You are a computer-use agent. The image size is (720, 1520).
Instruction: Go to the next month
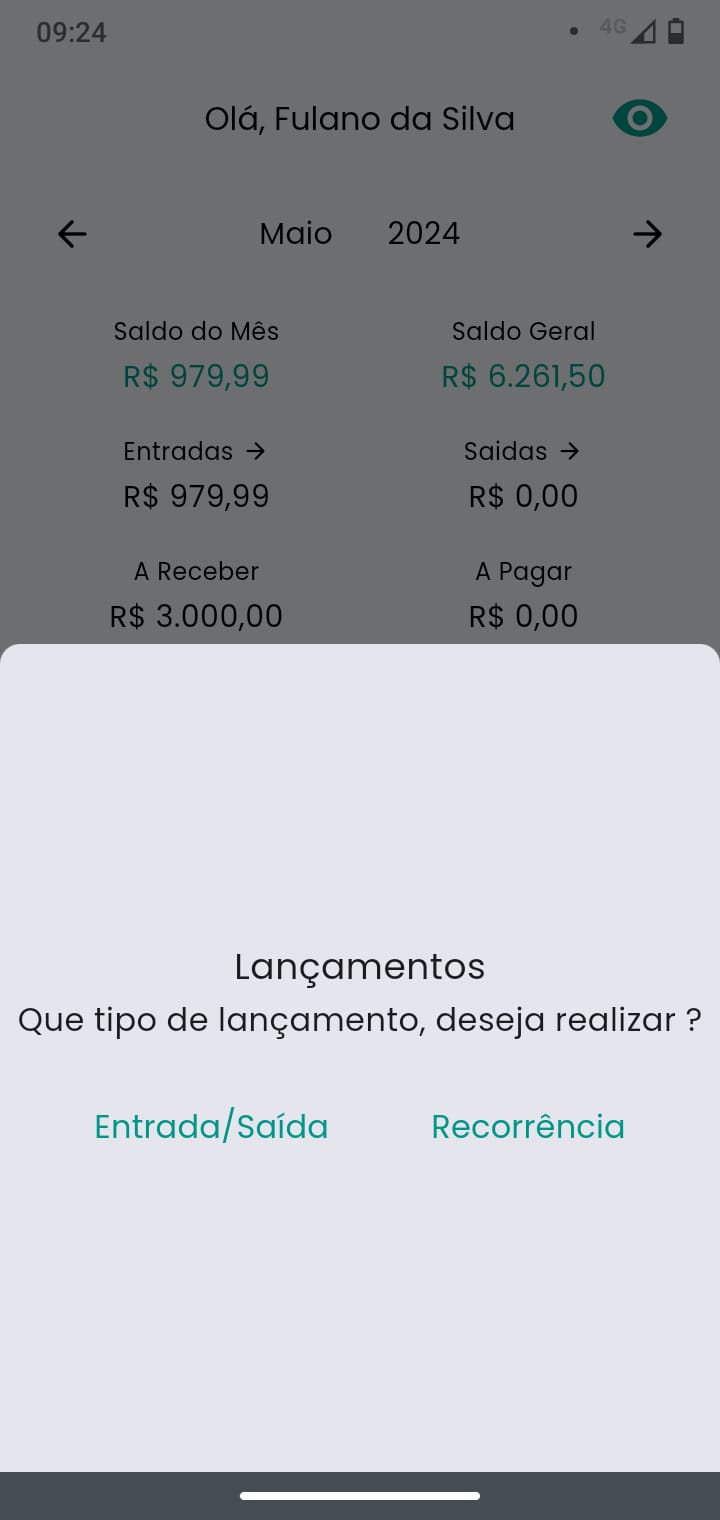tap(647, 234)
